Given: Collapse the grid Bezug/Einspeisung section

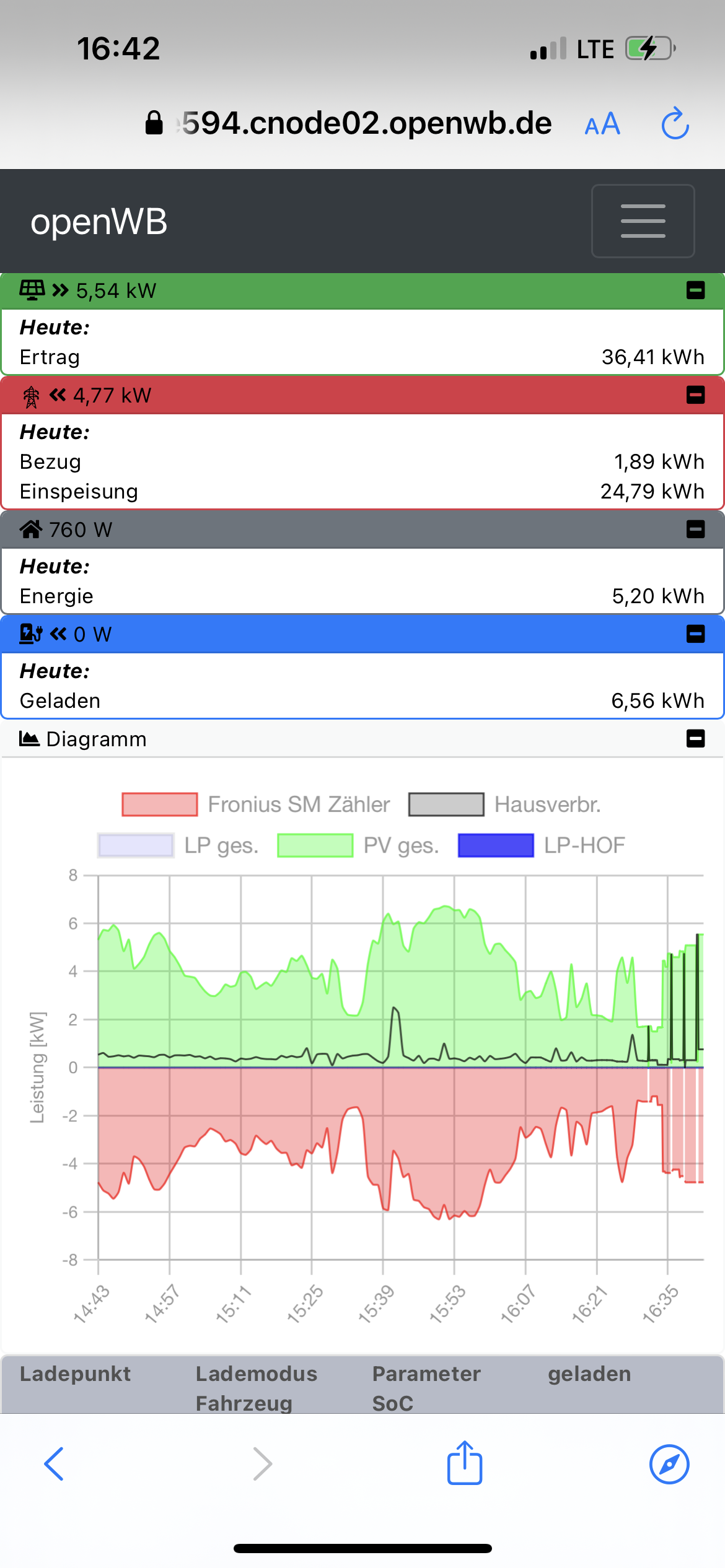Looking at the screenshot, I should (x=695, y=395).
